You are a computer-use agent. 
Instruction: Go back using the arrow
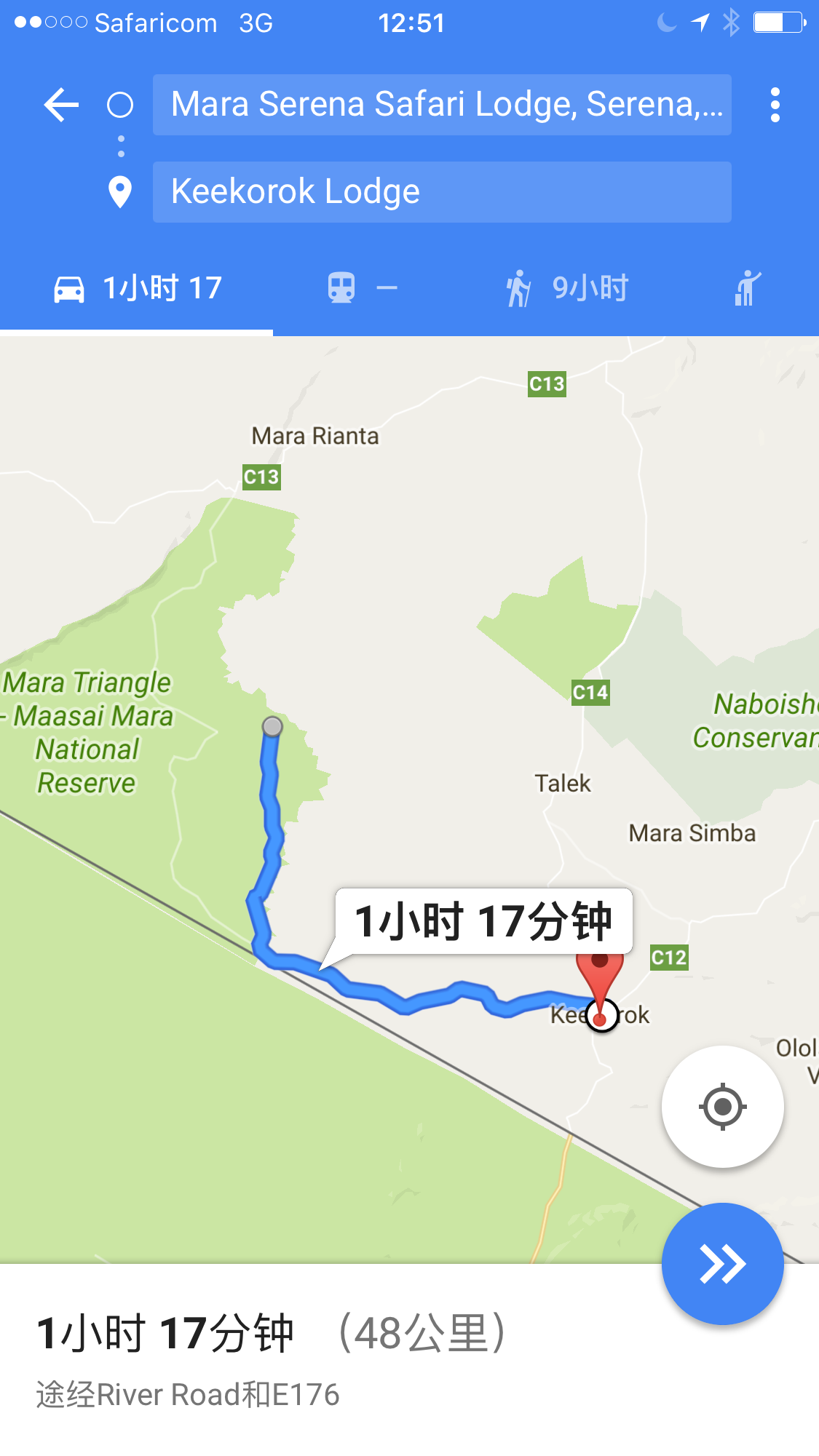[x=61, y=105]
